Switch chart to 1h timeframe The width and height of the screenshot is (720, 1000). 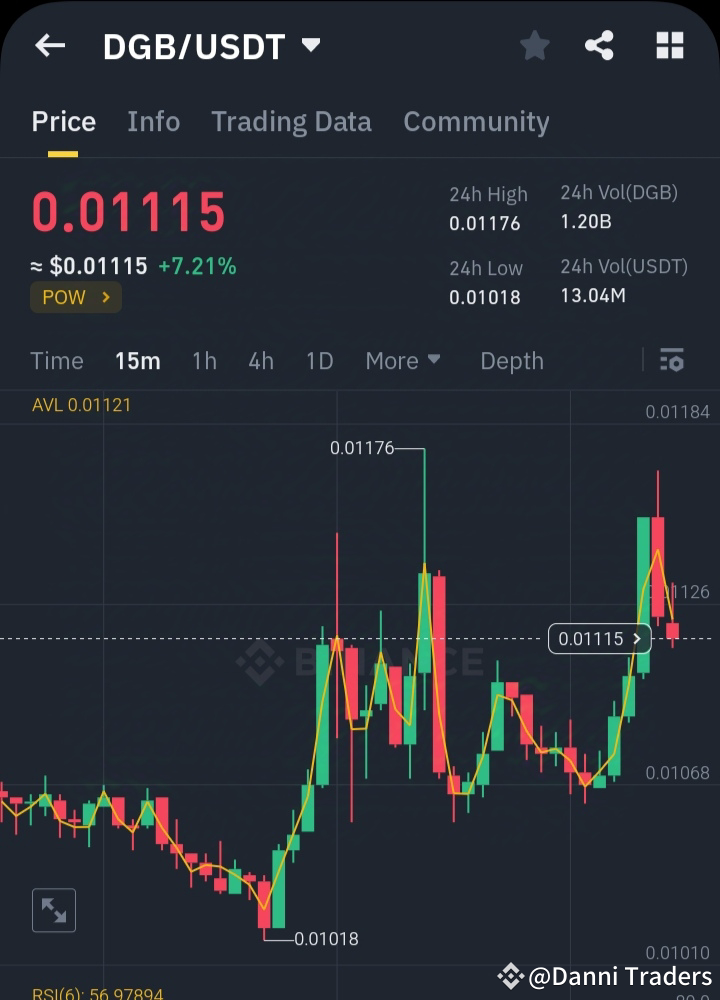pos(204,361)
